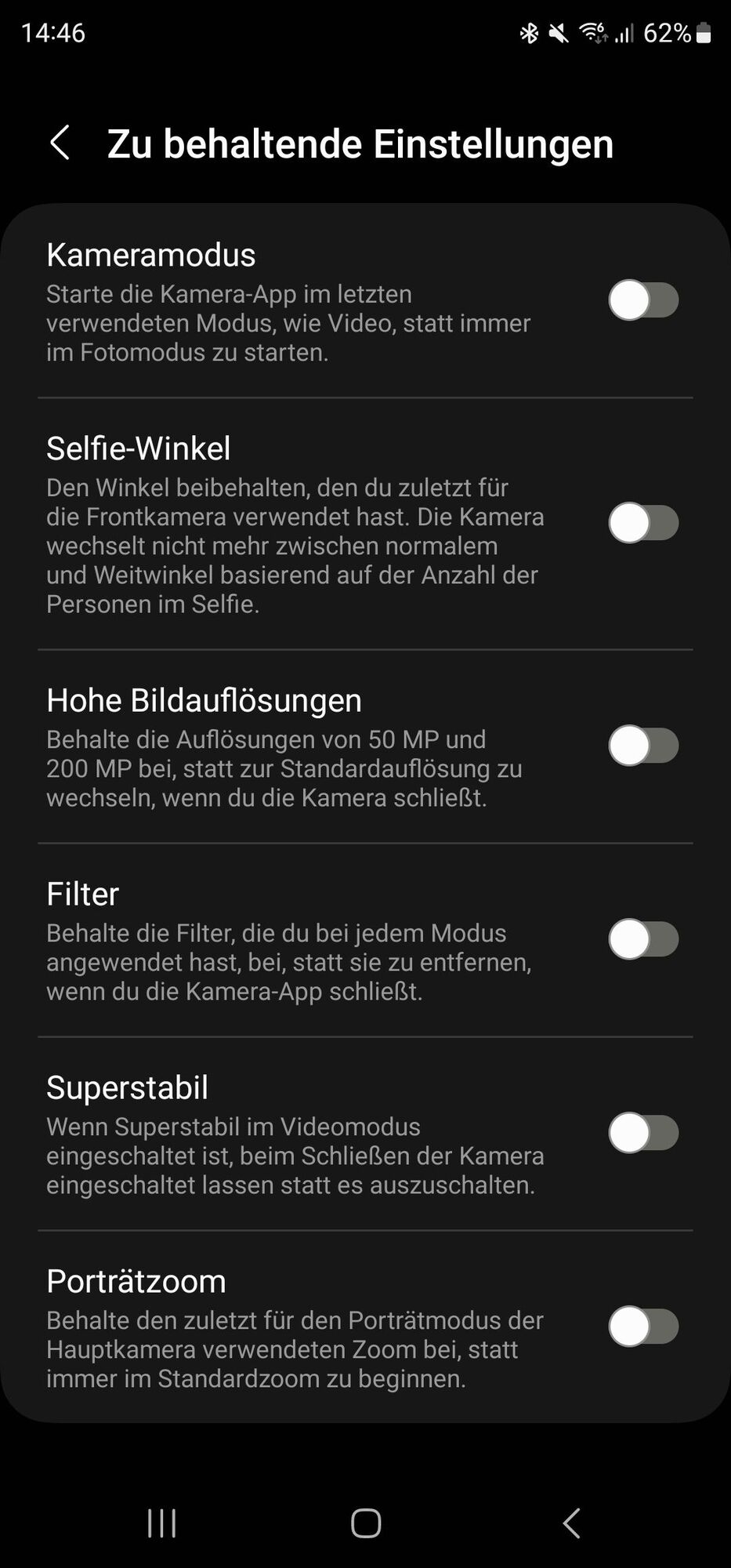The image size is (731, 1568).
Task: Activate the Porträtzoom switch
Action: [643, 1327]
